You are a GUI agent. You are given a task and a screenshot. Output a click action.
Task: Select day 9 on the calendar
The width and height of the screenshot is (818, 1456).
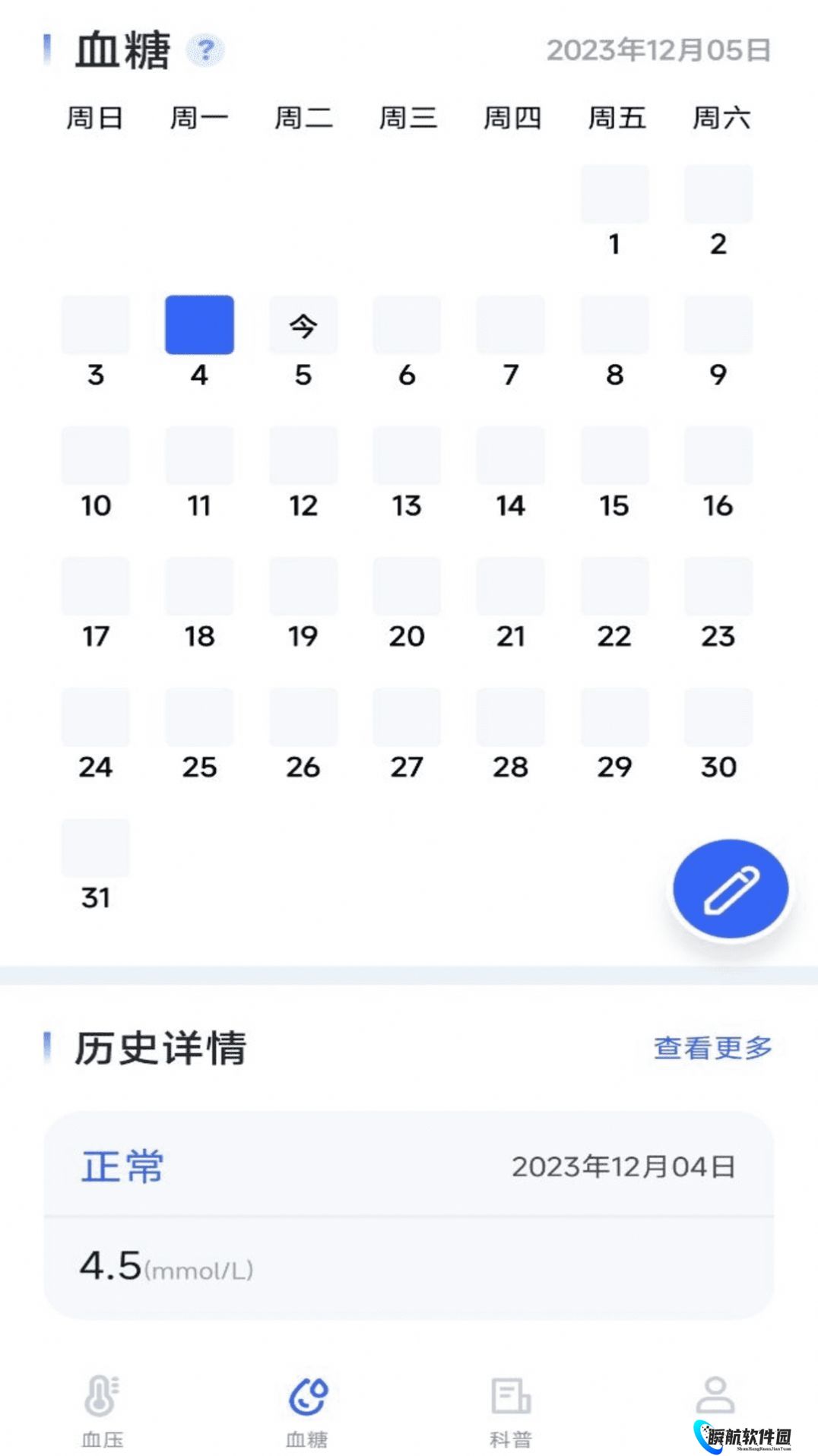(718, 327)
